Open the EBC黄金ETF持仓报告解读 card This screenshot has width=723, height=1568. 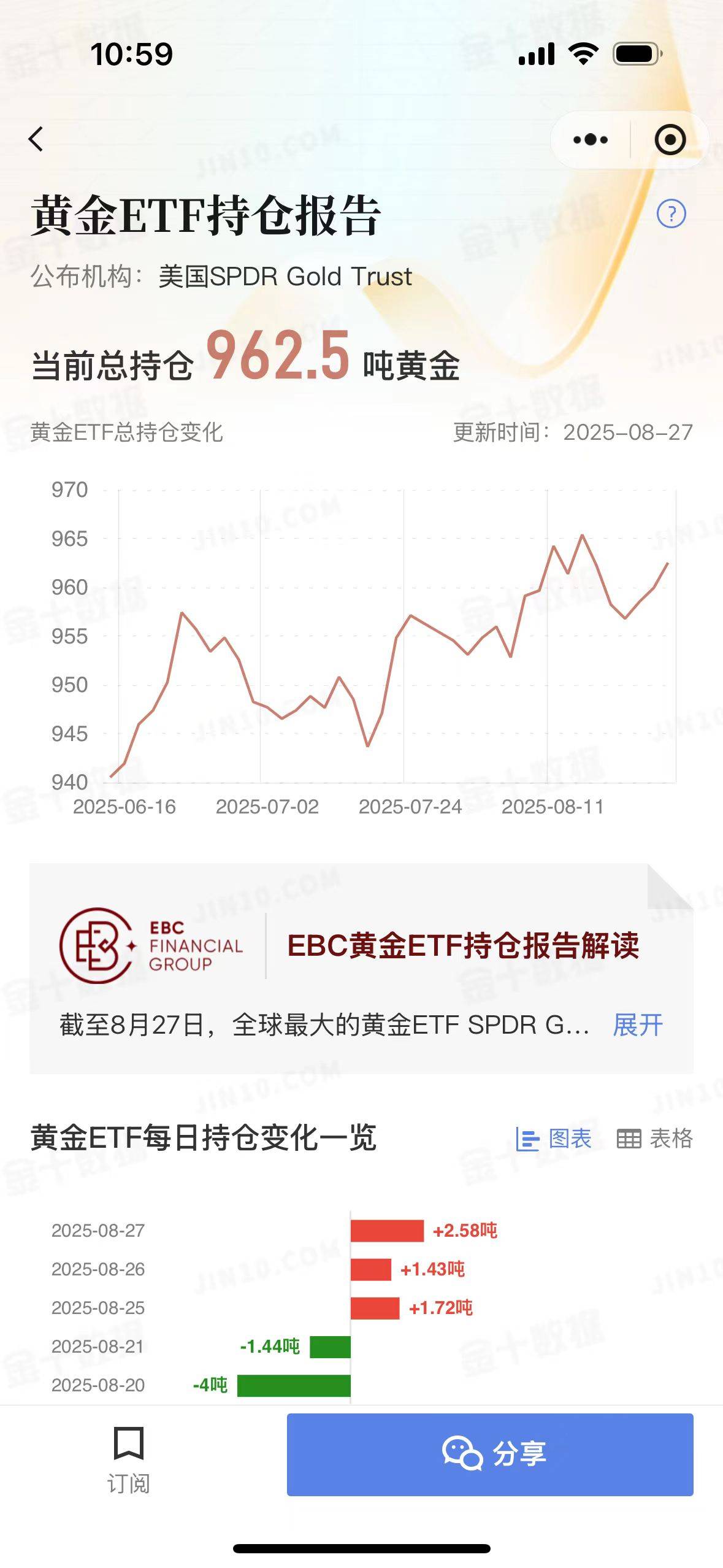[x=462, y=945]
